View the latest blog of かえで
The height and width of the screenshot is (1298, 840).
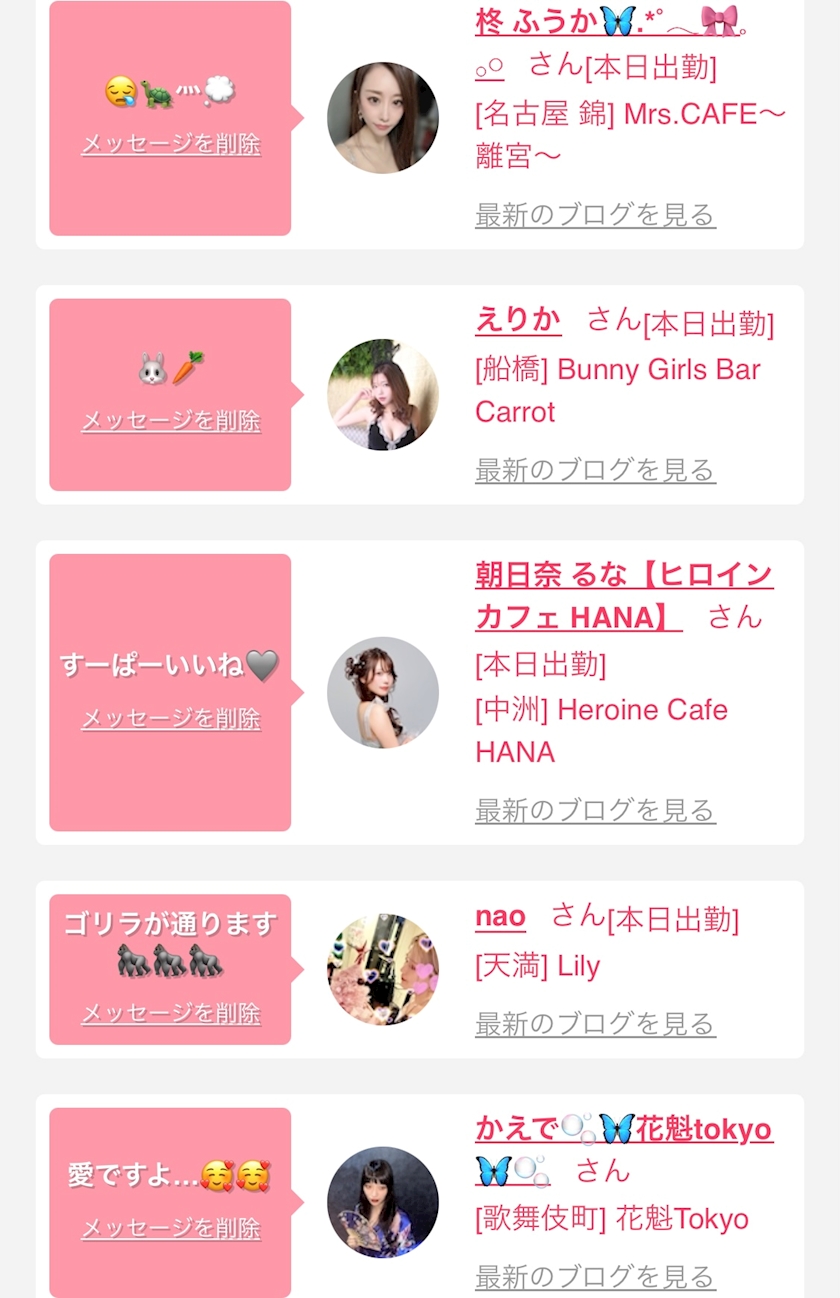click(x=595, y=1276)
